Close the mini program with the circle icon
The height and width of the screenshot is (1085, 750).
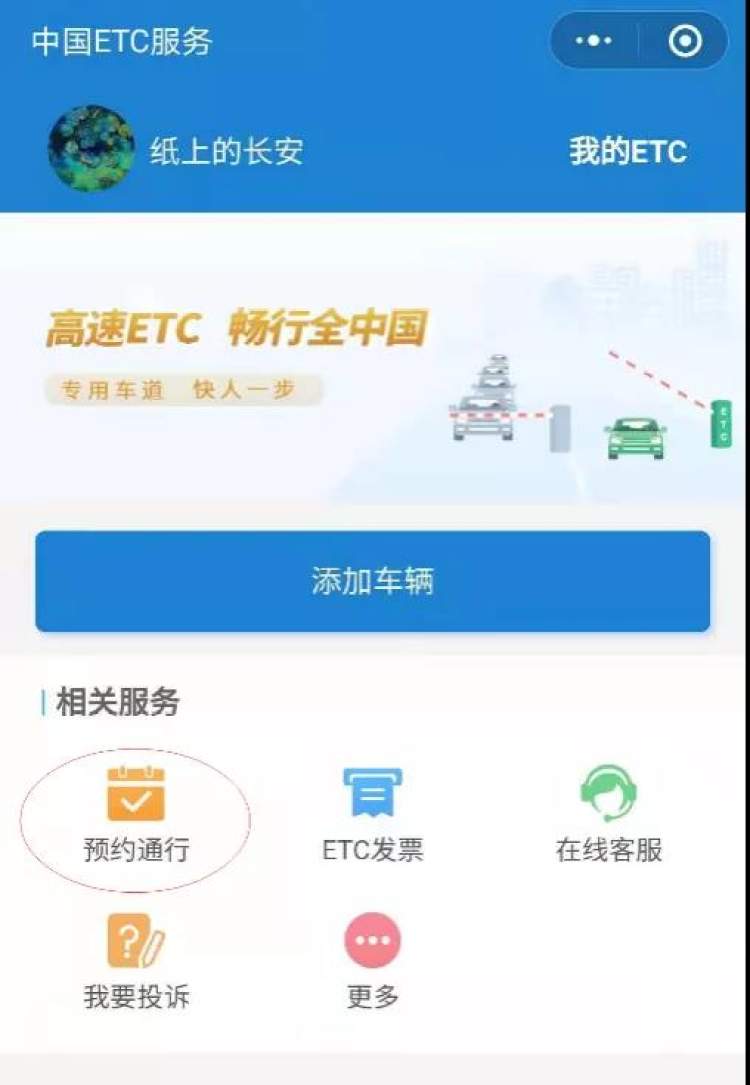coord(685,41)
